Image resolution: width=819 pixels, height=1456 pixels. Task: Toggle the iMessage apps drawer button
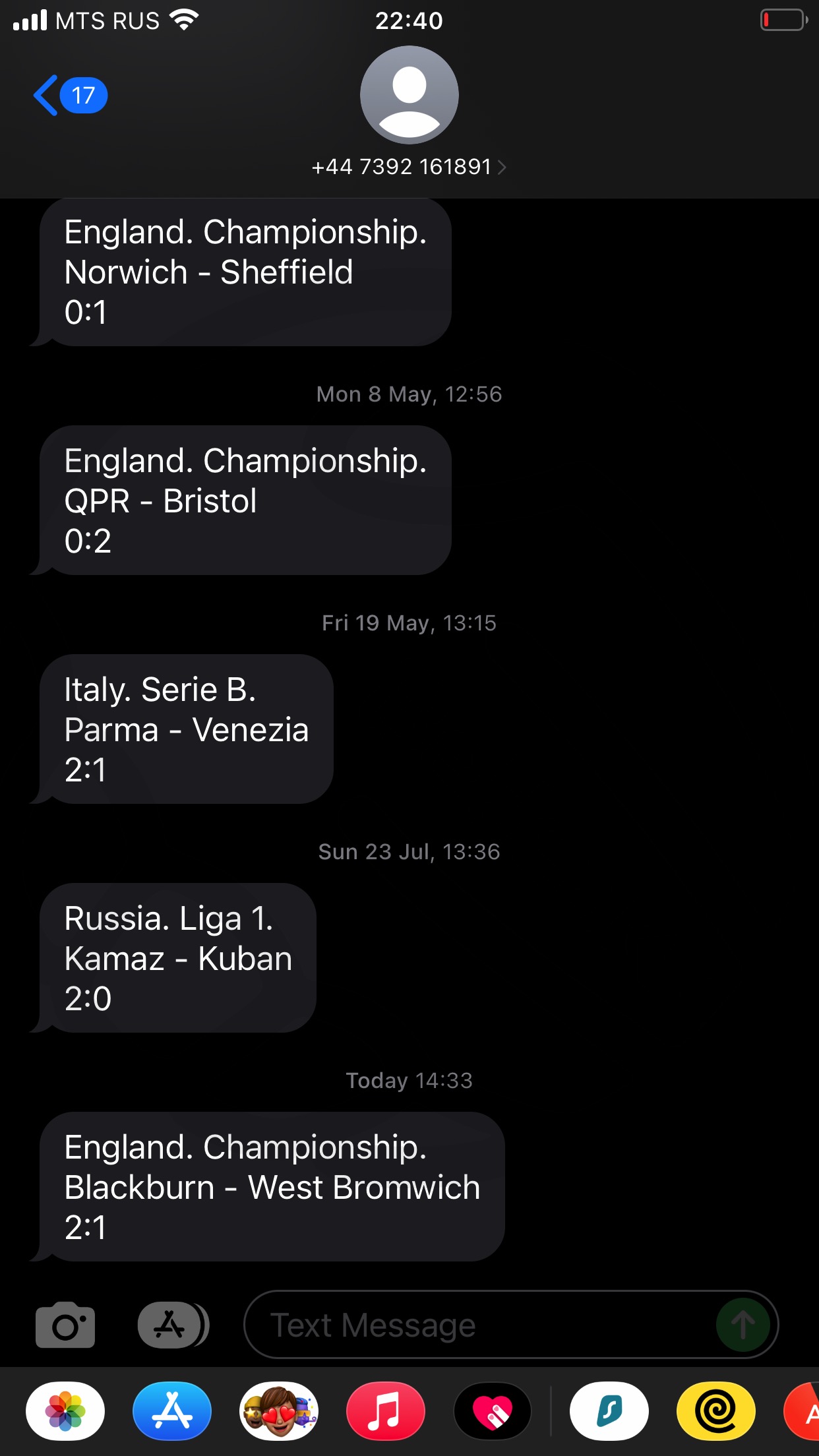point(173,1325)
